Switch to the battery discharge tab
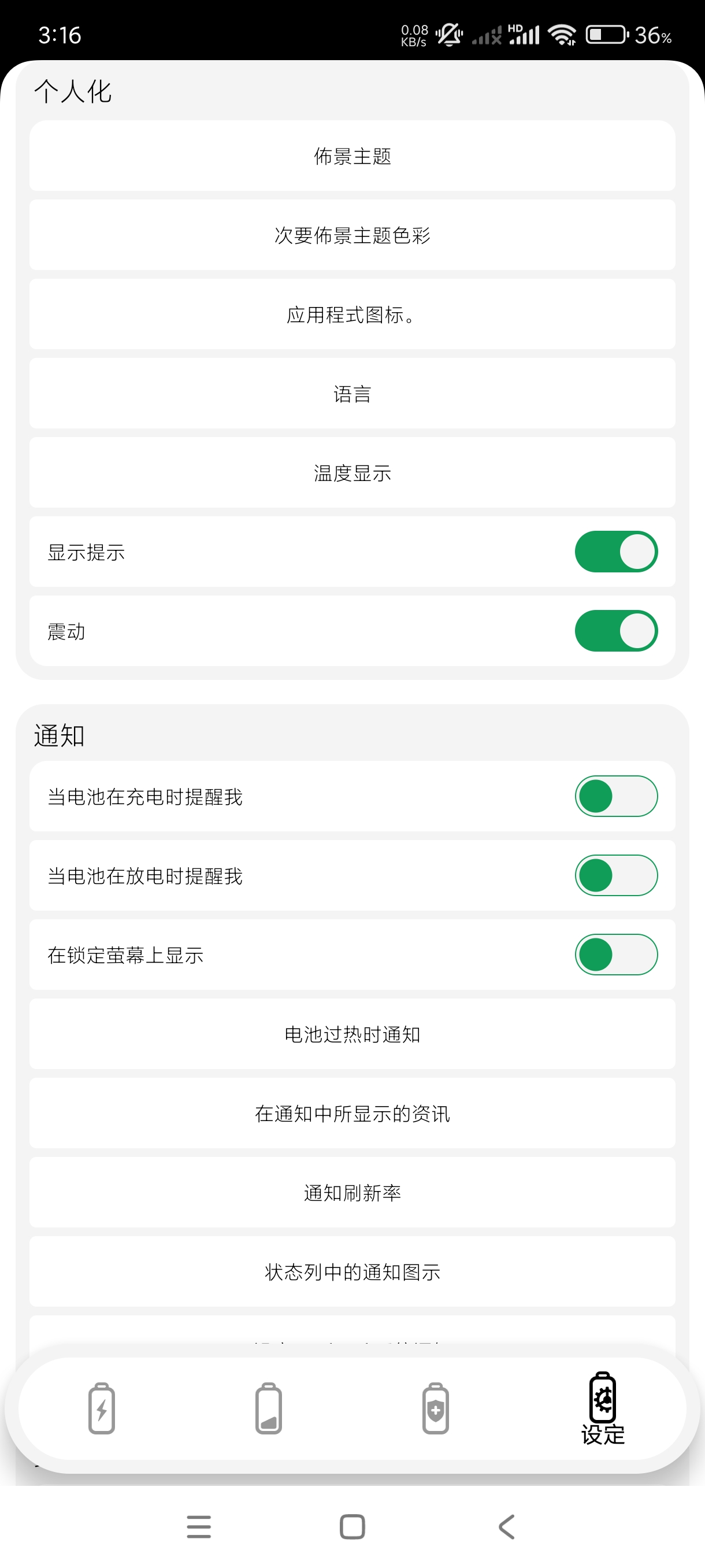Viewport: 705px width, 1568px height. (x=268, y=1408)
